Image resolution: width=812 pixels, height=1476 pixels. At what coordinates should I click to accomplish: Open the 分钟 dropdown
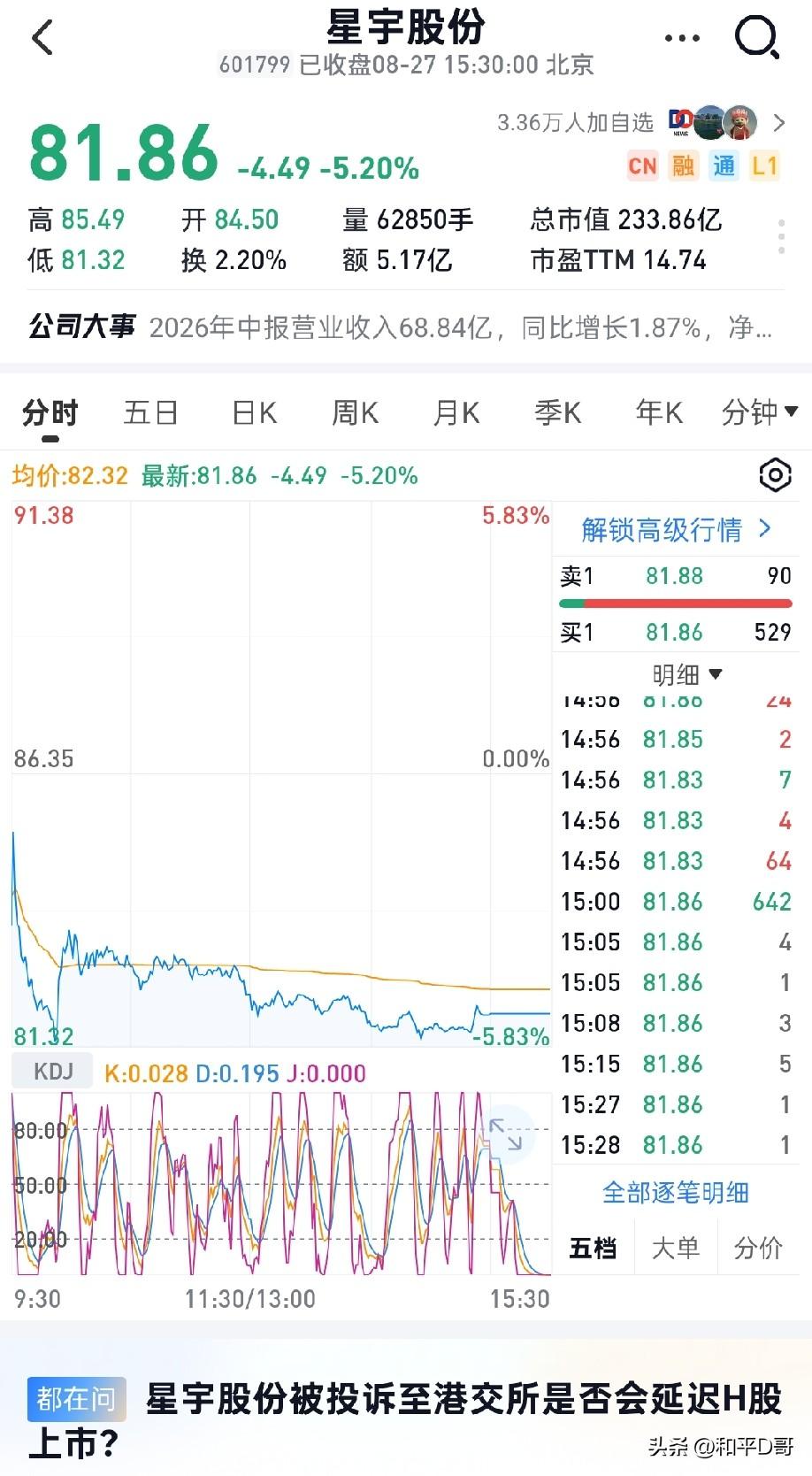pos(760,412)
